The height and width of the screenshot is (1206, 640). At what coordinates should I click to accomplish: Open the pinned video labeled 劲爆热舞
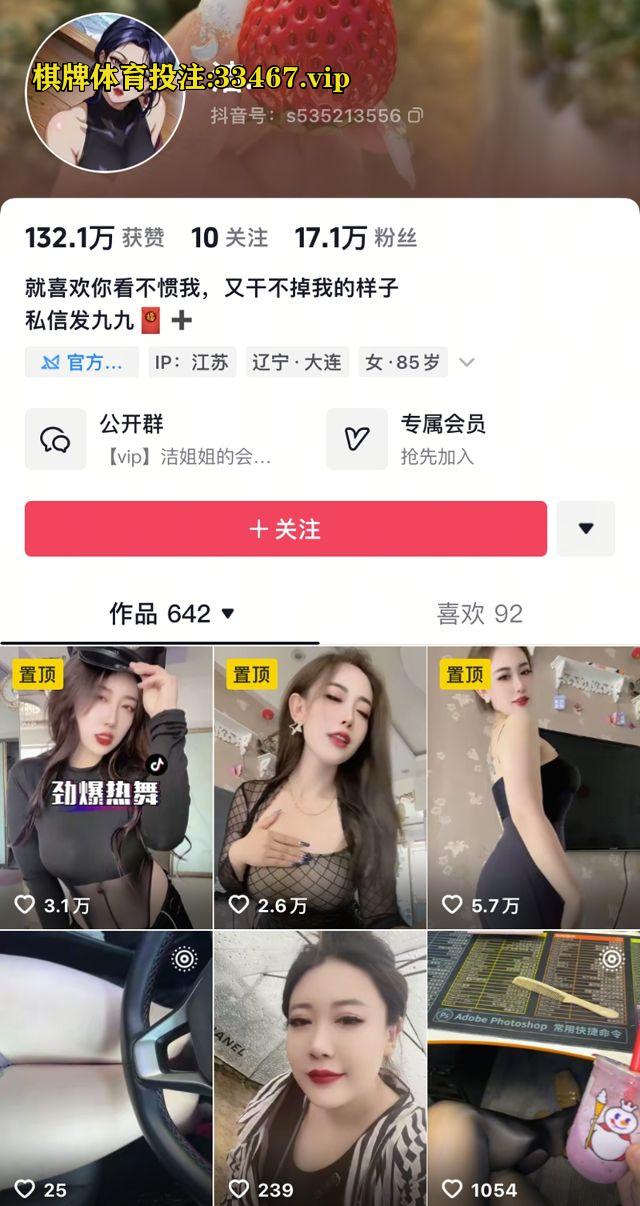coord(106,787)
